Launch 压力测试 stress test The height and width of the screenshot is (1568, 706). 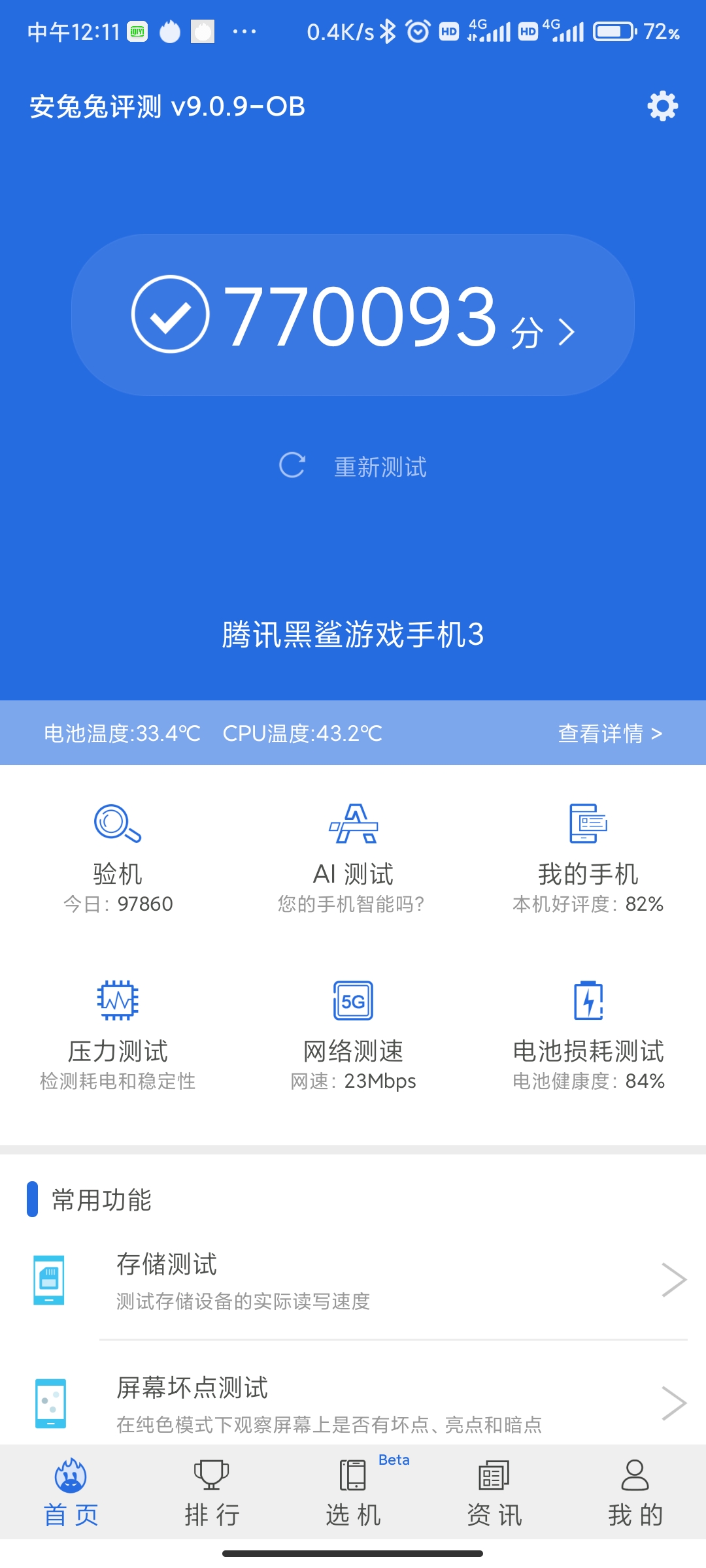click(118, 1034)
